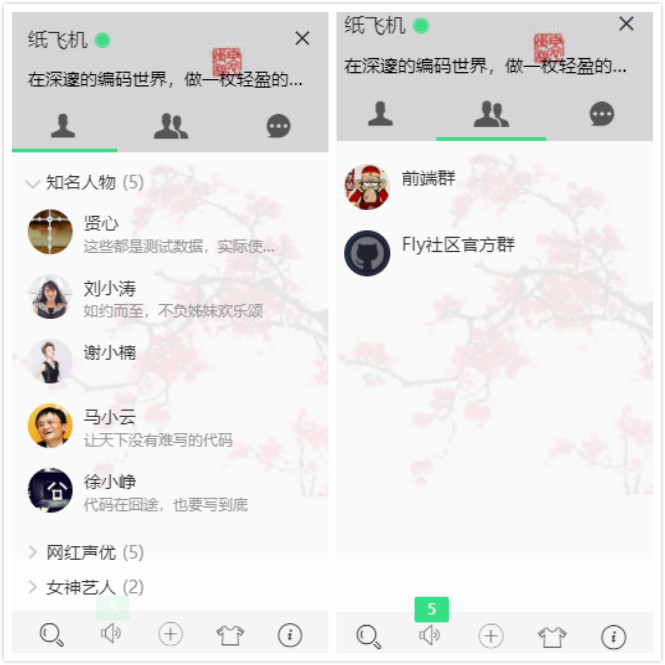The image size is (665, 665).
Task: Open the chat with 刘小涛
Action: click(x=150, y=297)
